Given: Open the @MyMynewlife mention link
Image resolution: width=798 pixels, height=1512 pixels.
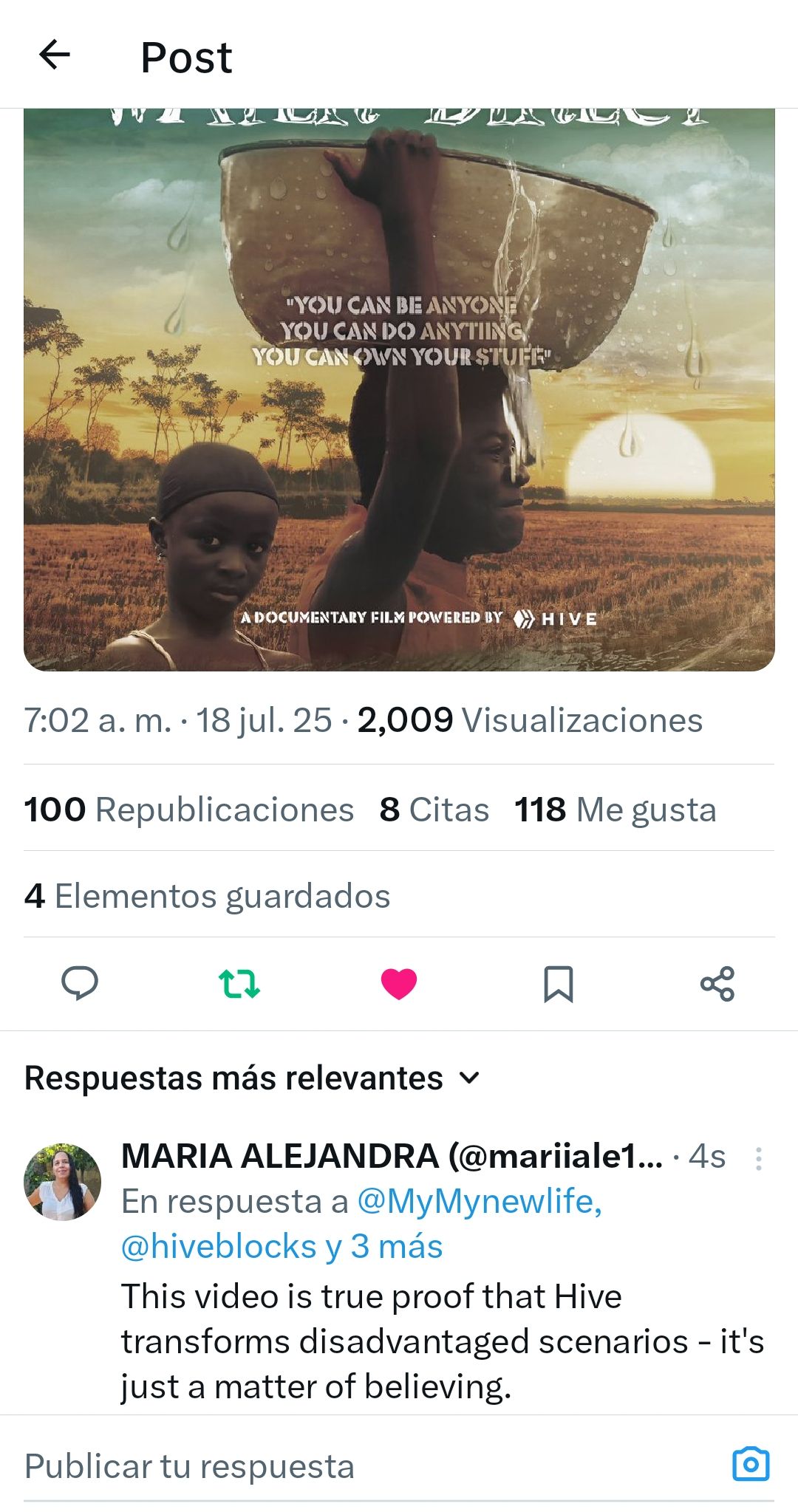Looking at the screenshot, I should [x=479, y=1201].
